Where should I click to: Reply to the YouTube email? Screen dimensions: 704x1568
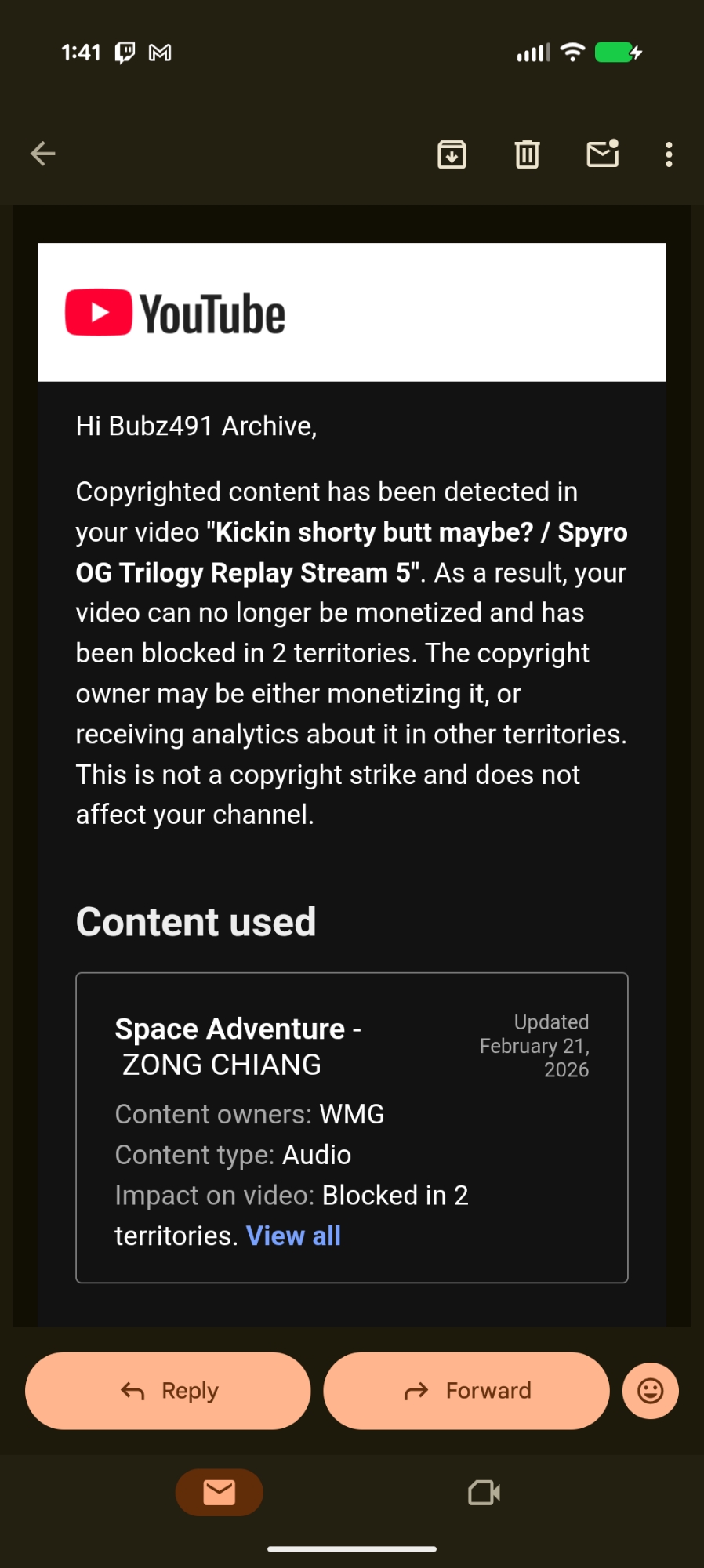point(168,1391)
